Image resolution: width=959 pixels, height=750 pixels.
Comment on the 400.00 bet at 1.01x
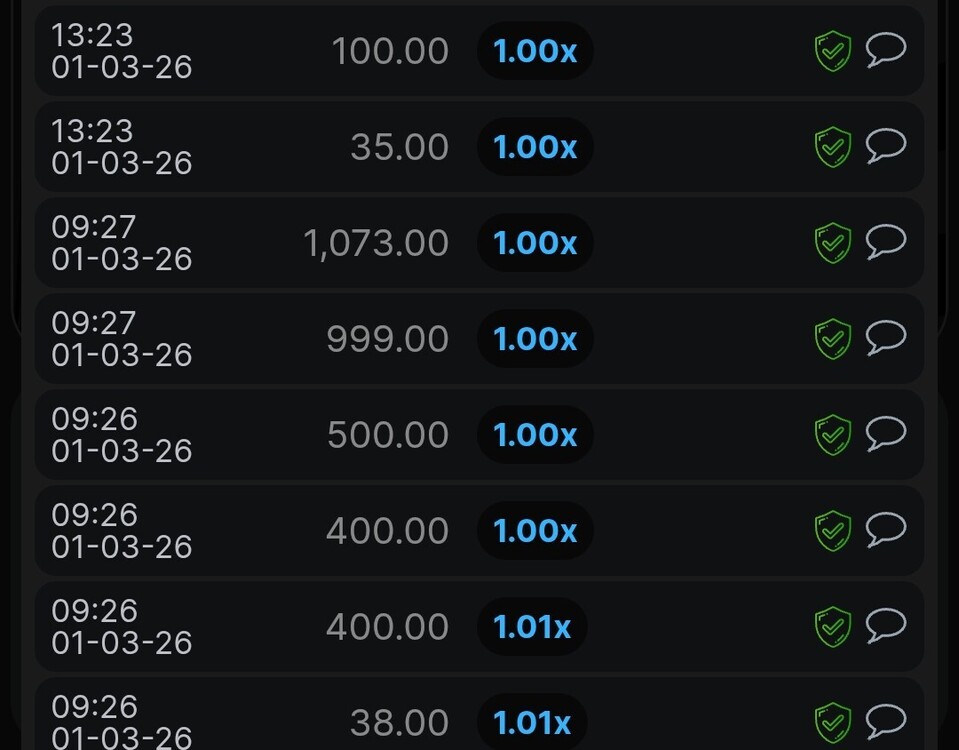(886, 626)
